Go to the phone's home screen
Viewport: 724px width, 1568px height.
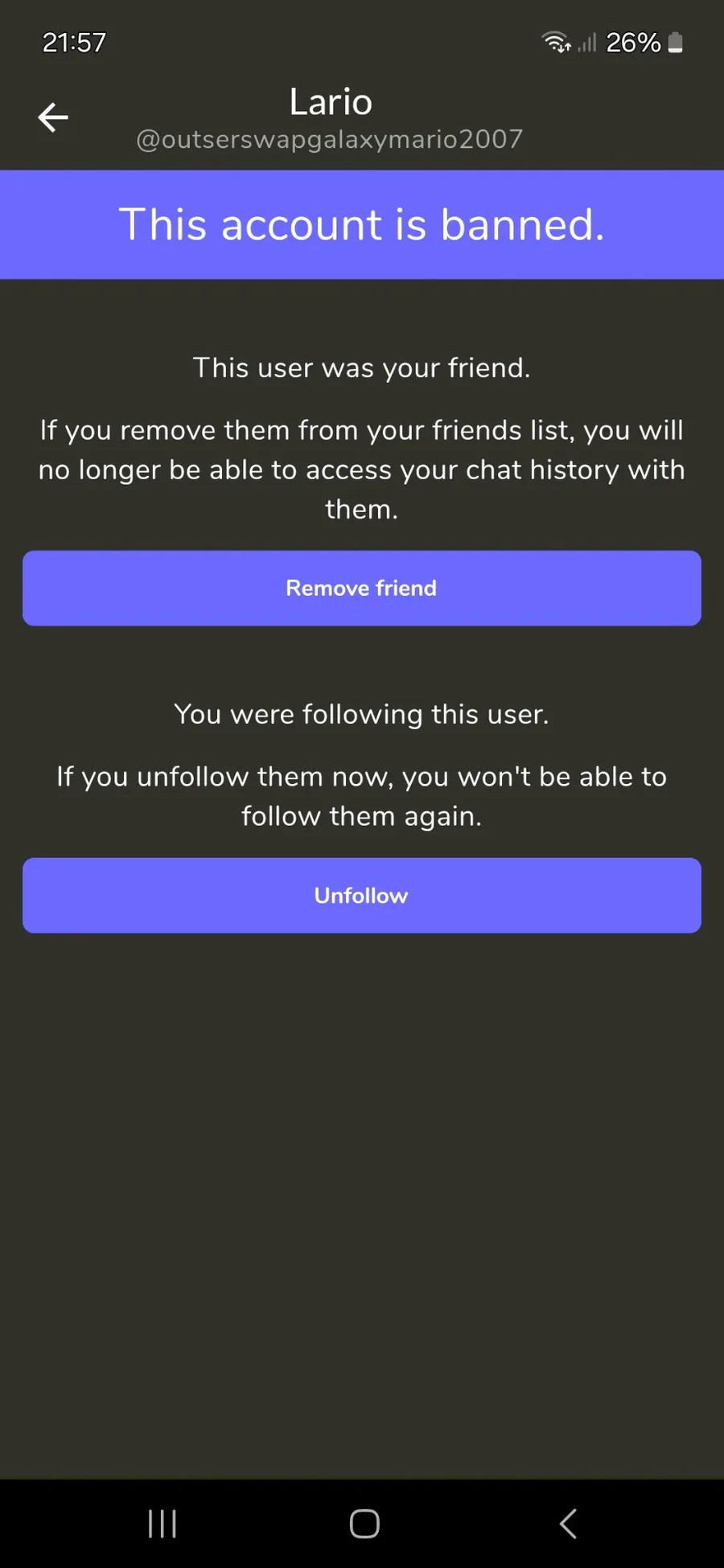pyautogui.click(x=364, y=1523)
